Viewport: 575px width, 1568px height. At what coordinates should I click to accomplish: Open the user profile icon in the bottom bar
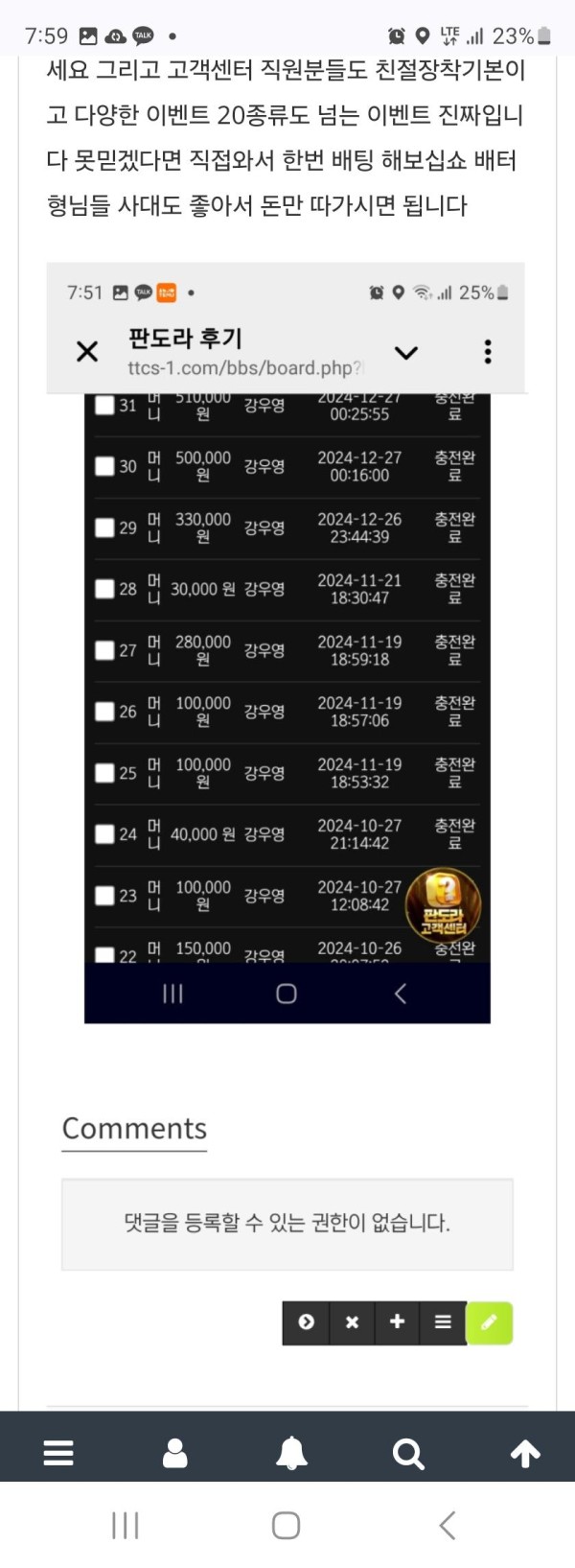[175, 1454]
